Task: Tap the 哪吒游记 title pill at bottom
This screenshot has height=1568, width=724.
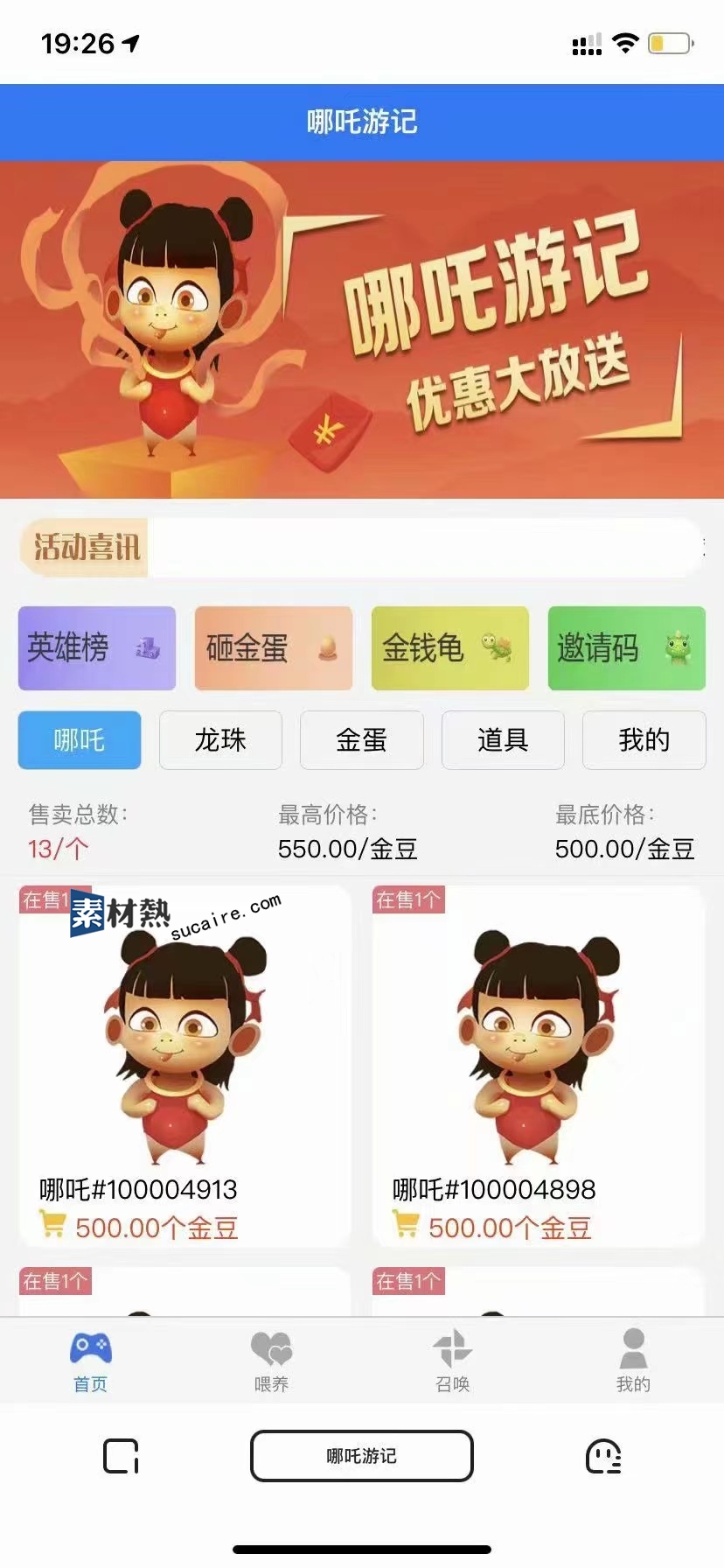Action: 361,1456
